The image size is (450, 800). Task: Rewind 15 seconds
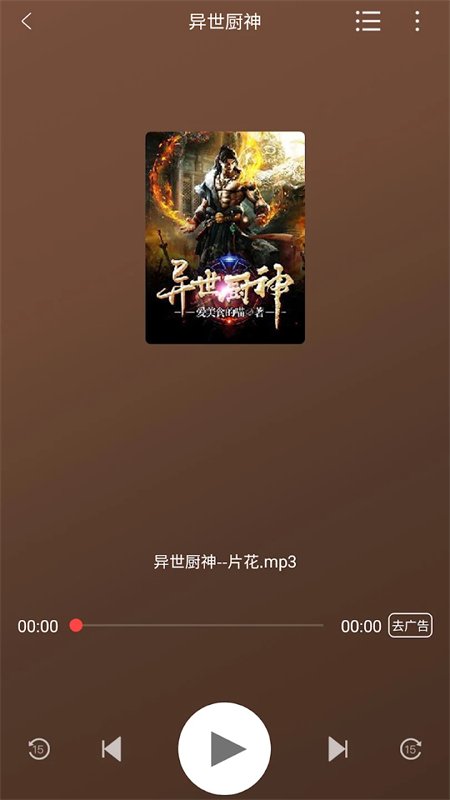tap(39, 749)
